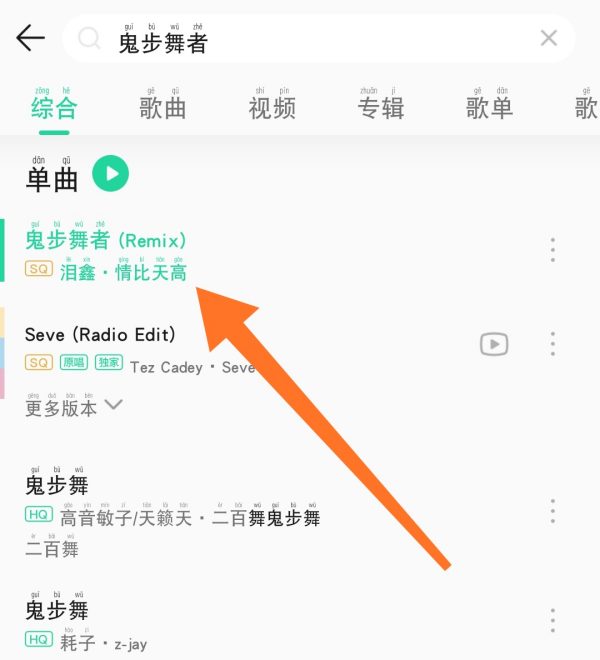Switch to the 歌曲 tab
This screenshot has height=660, width=600.
click(x=163, y=107)
